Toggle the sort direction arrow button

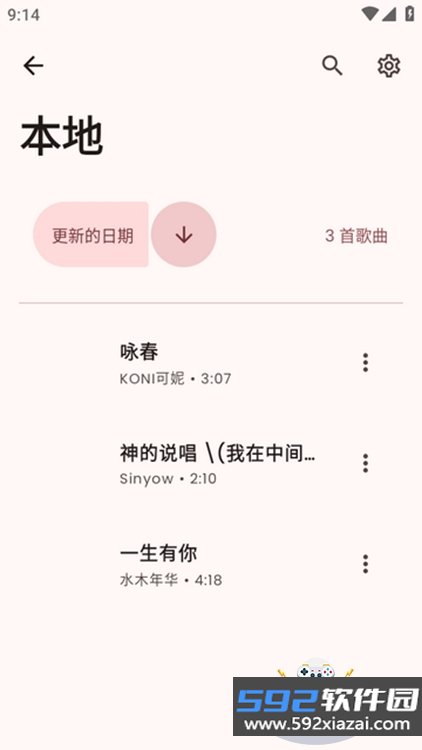[x=184, y=234]
